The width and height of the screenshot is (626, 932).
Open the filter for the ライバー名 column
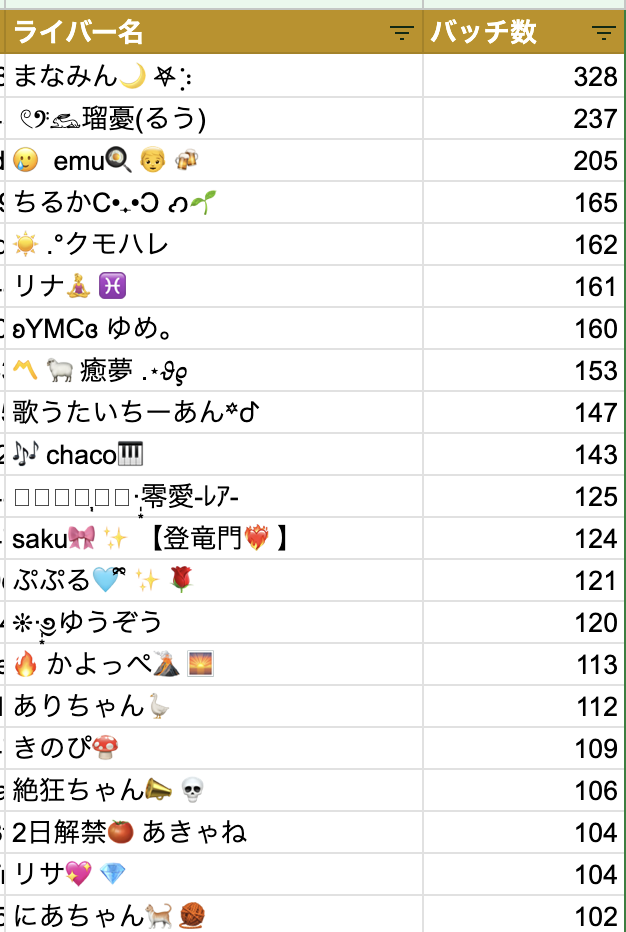[401, 33]
